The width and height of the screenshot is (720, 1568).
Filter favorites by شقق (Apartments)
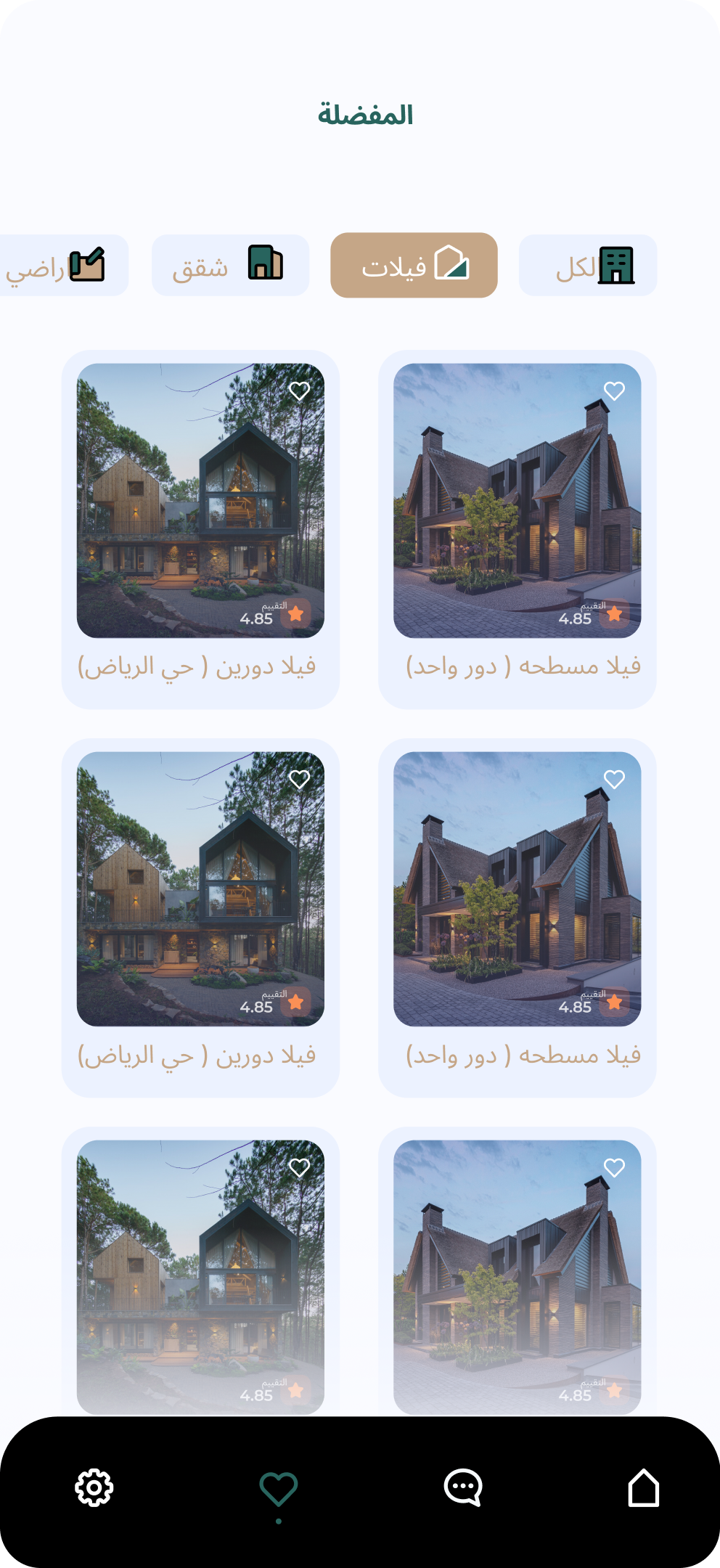coord(230,266)
